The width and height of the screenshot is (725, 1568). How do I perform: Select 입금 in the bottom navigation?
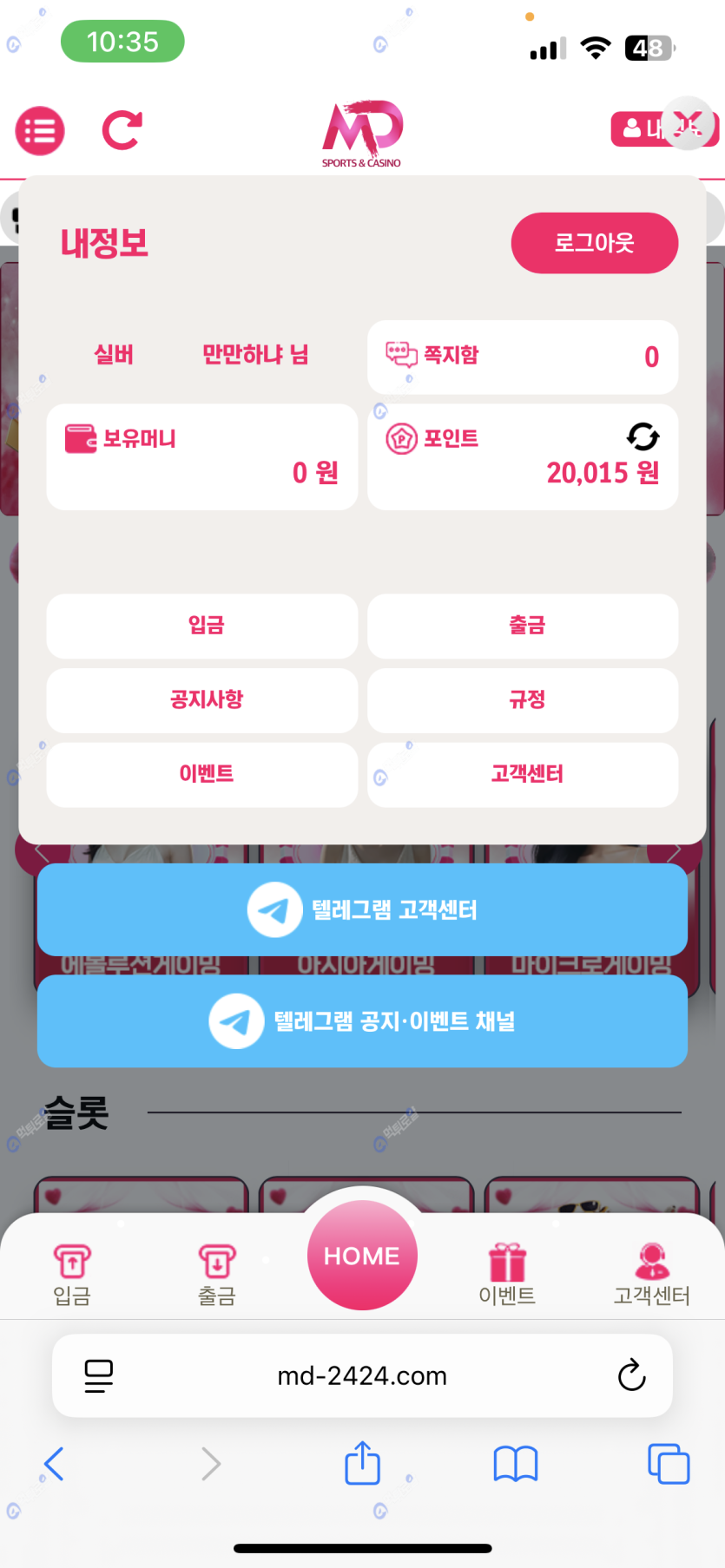[72, 1274]
